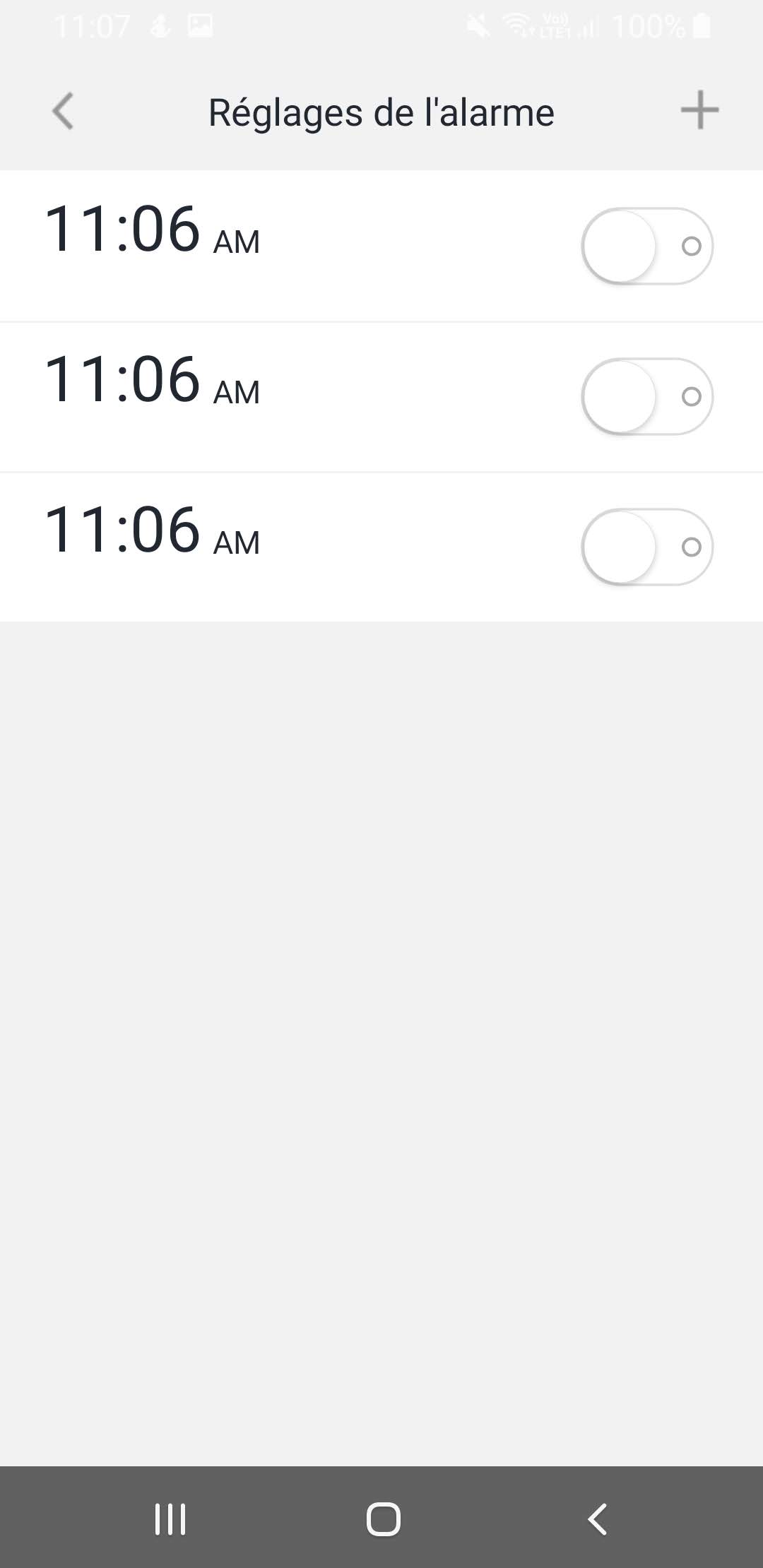This screenshot has width=763, height=1568.
Task: Turn on the second 11:06 AM alarm
Action: (x=646, y=396)
